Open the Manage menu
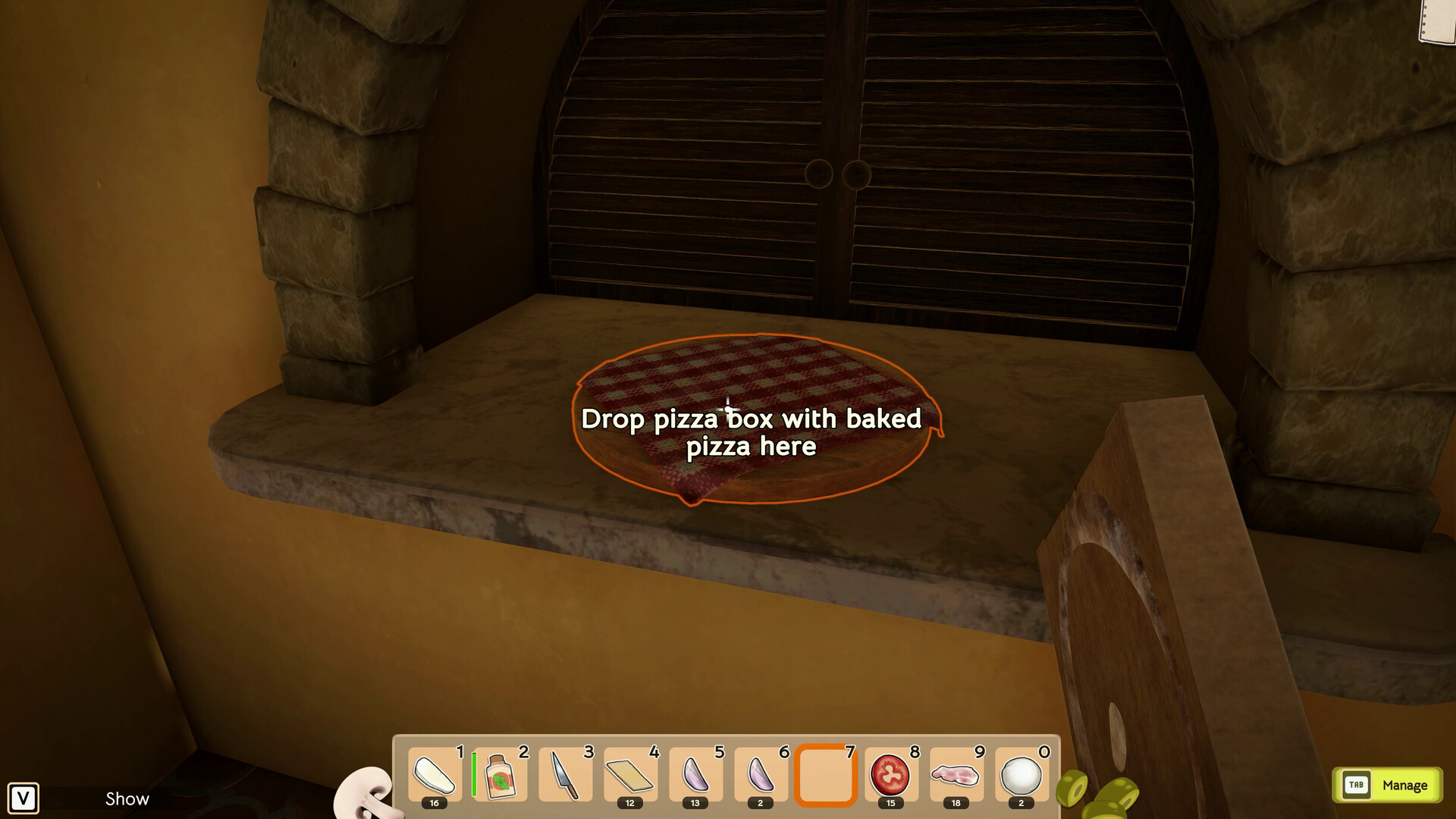This screenshot has width=1456, height=819. tap(1387, 785)
